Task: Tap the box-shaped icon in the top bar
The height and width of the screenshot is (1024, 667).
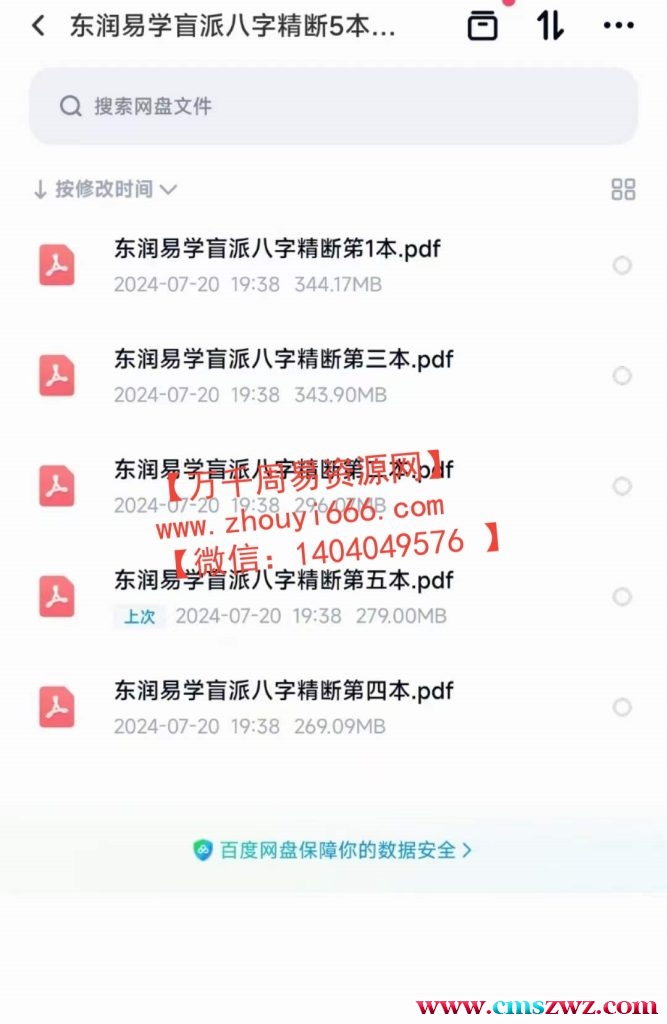Action: [x=483, y=26]
